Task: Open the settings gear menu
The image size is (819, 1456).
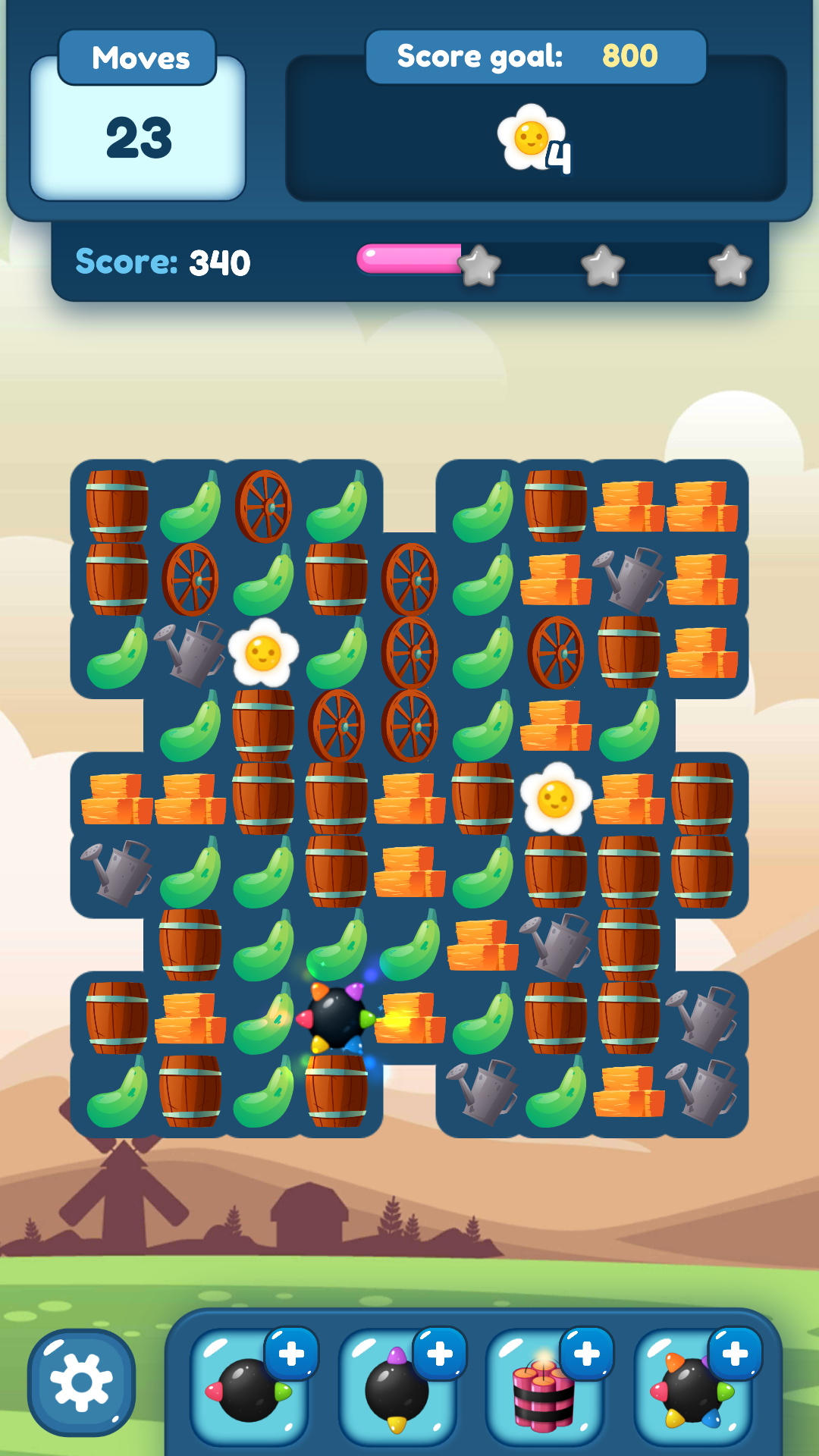Action: click(x=80, y=1382)
